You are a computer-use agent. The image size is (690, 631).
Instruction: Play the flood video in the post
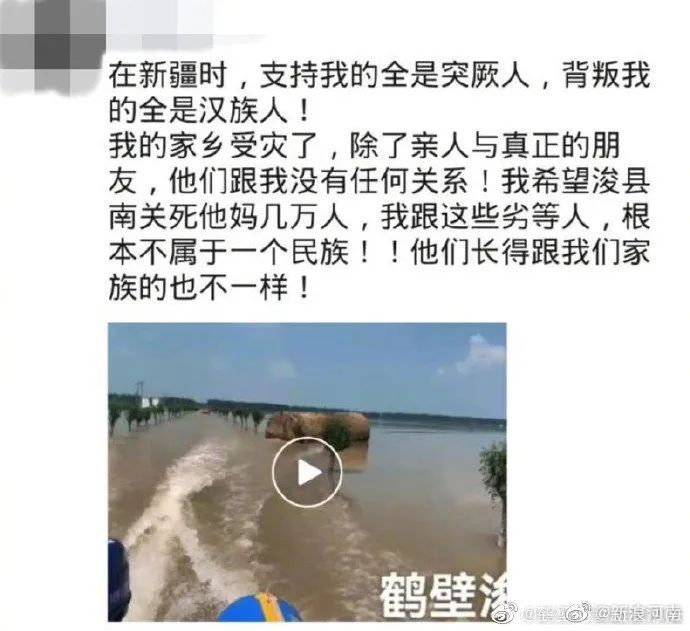pos(306,472)
